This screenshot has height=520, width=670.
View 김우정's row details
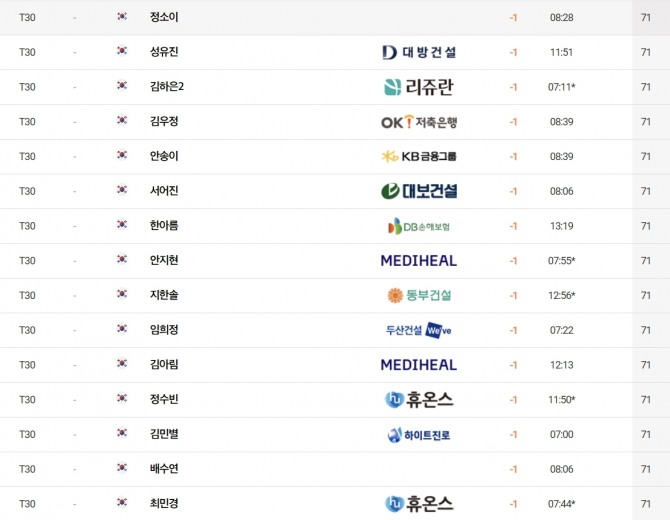[335, 122]
